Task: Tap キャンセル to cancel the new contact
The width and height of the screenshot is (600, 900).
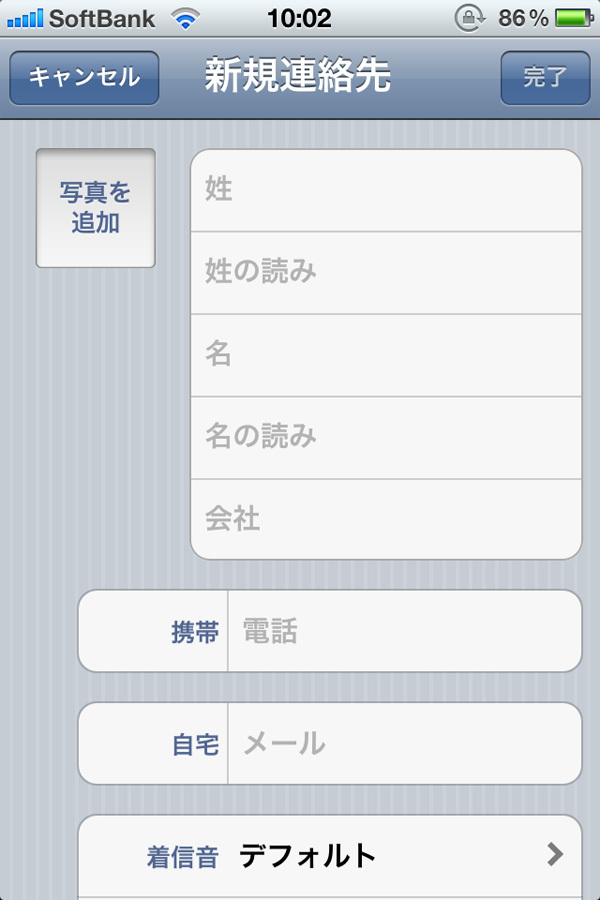Action: [84, 78]
